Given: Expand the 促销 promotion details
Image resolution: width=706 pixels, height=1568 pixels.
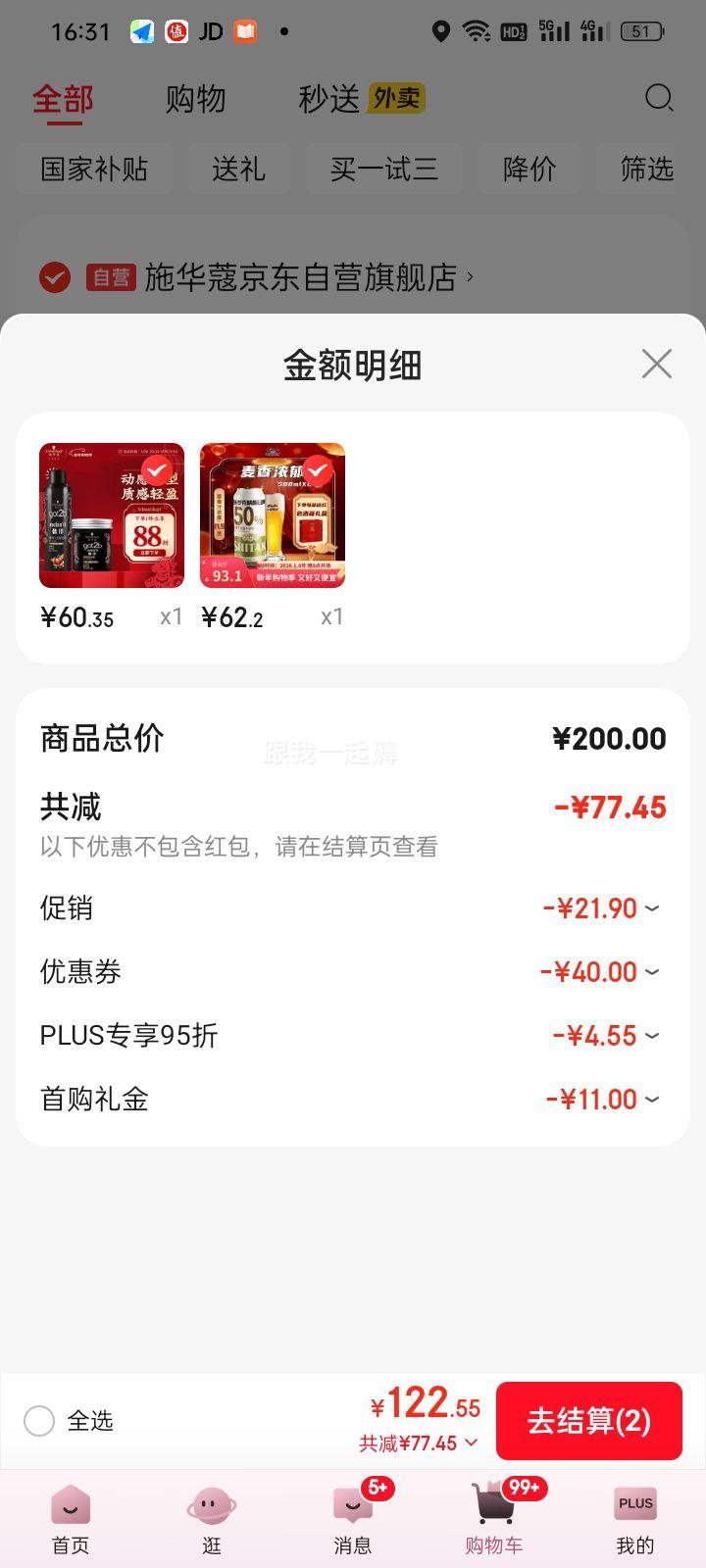Looking at the screenshot, I should [x=654, y=909].
